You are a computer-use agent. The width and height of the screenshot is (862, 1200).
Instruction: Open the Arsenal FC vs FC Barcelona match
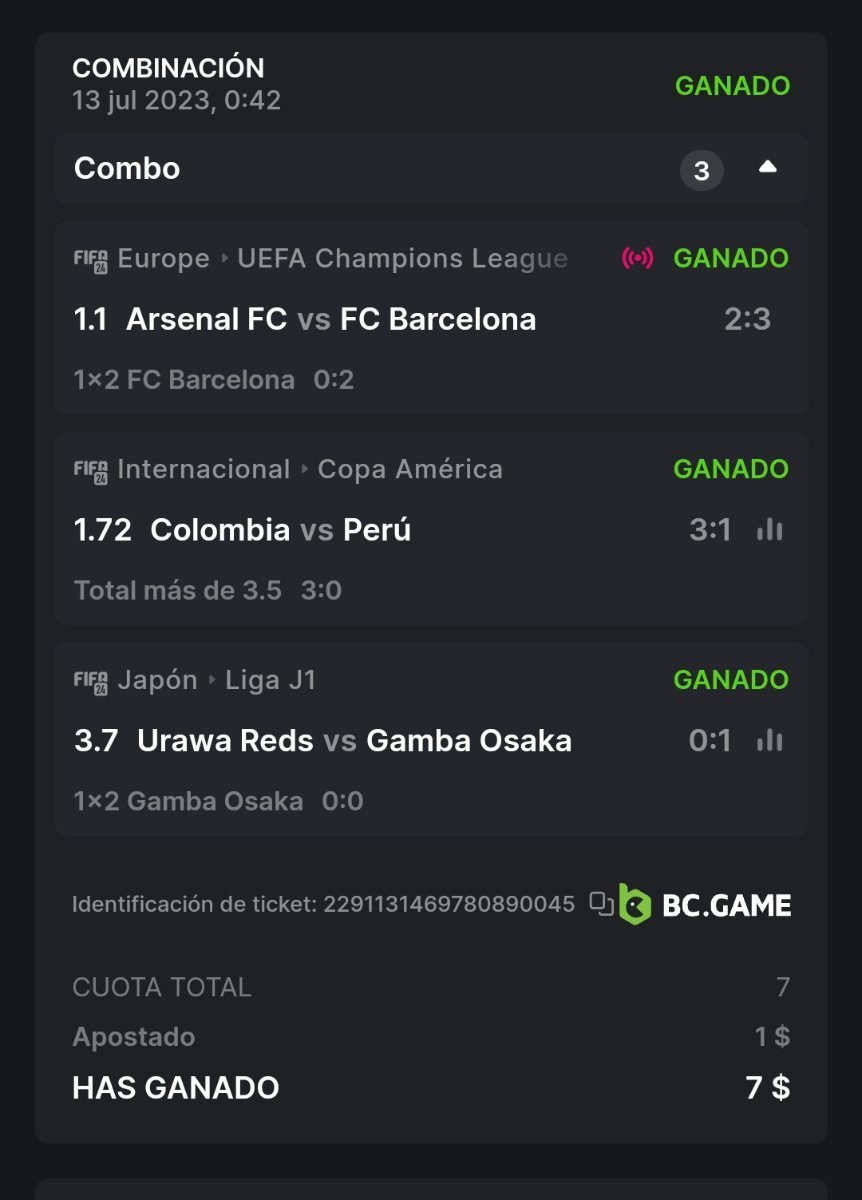331,320
